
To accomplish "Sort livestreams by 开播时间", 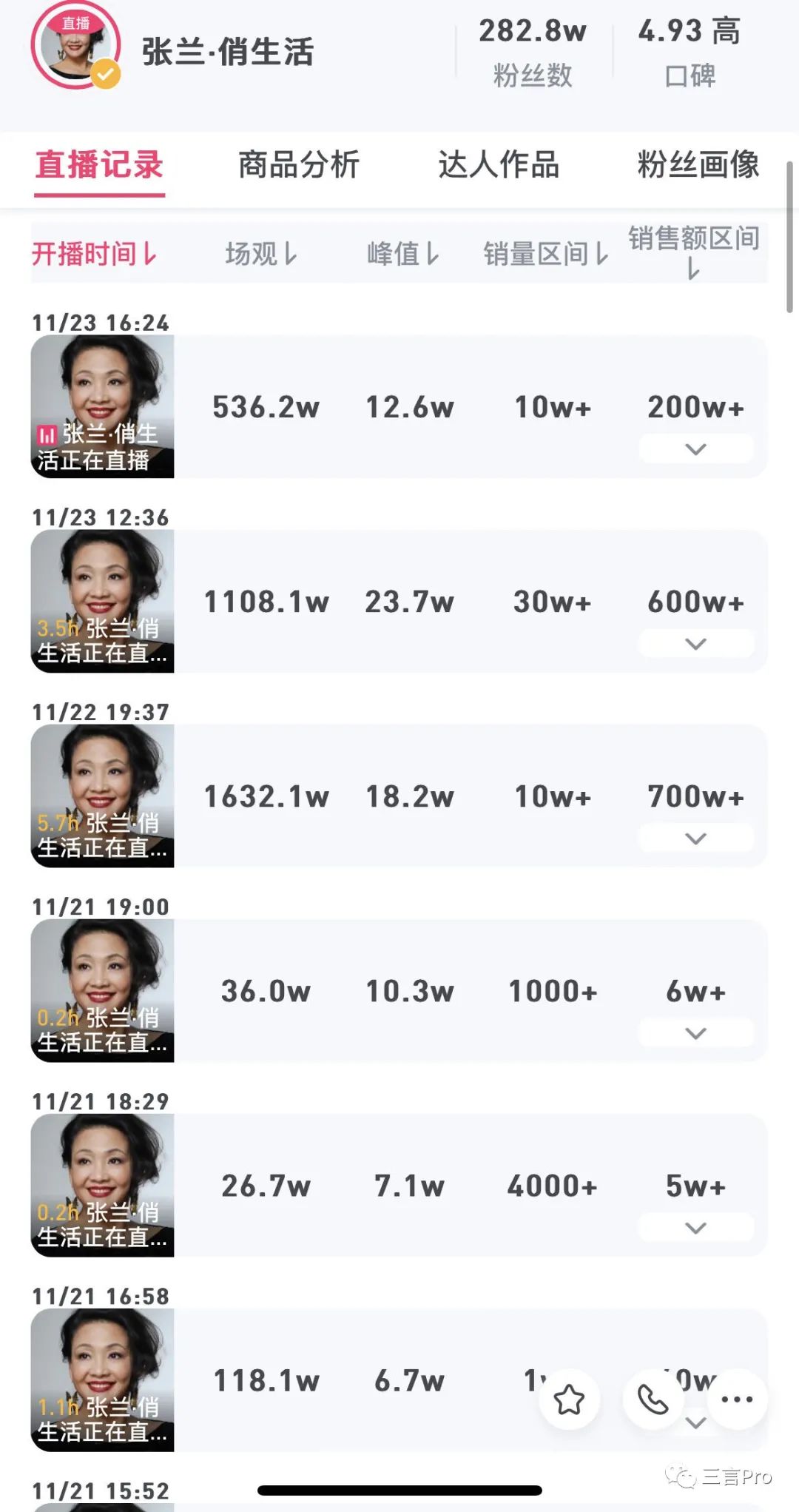I will (94, 254).
